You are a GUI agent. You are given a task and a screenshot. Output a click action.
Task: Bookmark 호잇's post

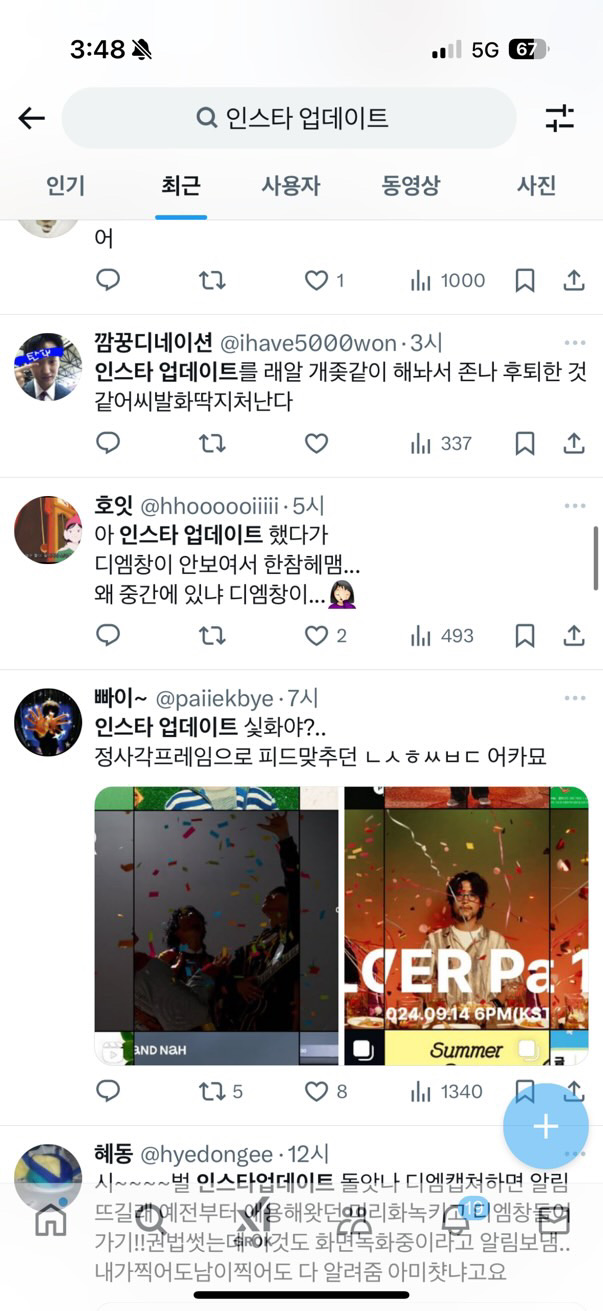click(x=524, y=635)
